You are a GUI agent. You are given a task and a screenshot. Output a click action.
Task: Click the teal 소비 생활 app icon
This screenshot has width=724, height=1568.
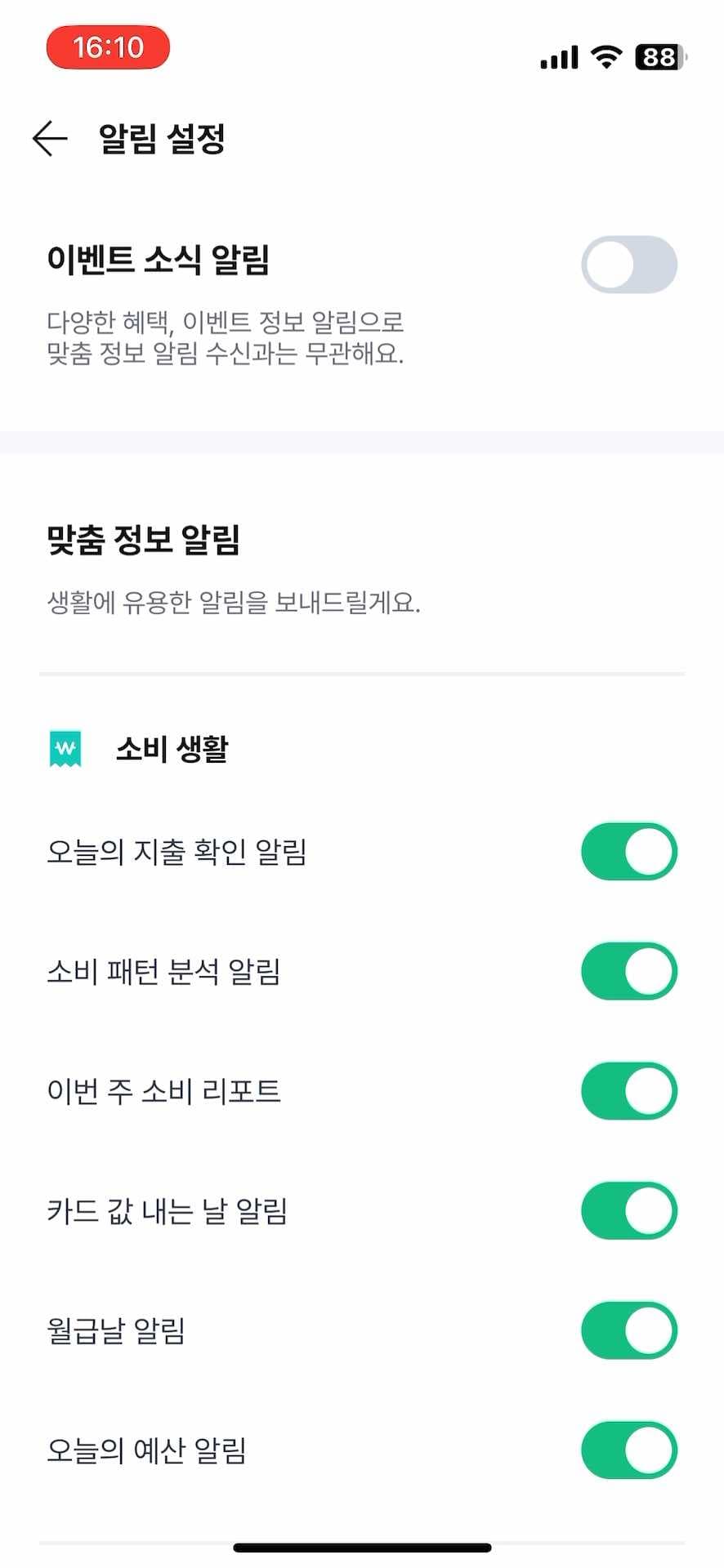click(x=66, y=748)
